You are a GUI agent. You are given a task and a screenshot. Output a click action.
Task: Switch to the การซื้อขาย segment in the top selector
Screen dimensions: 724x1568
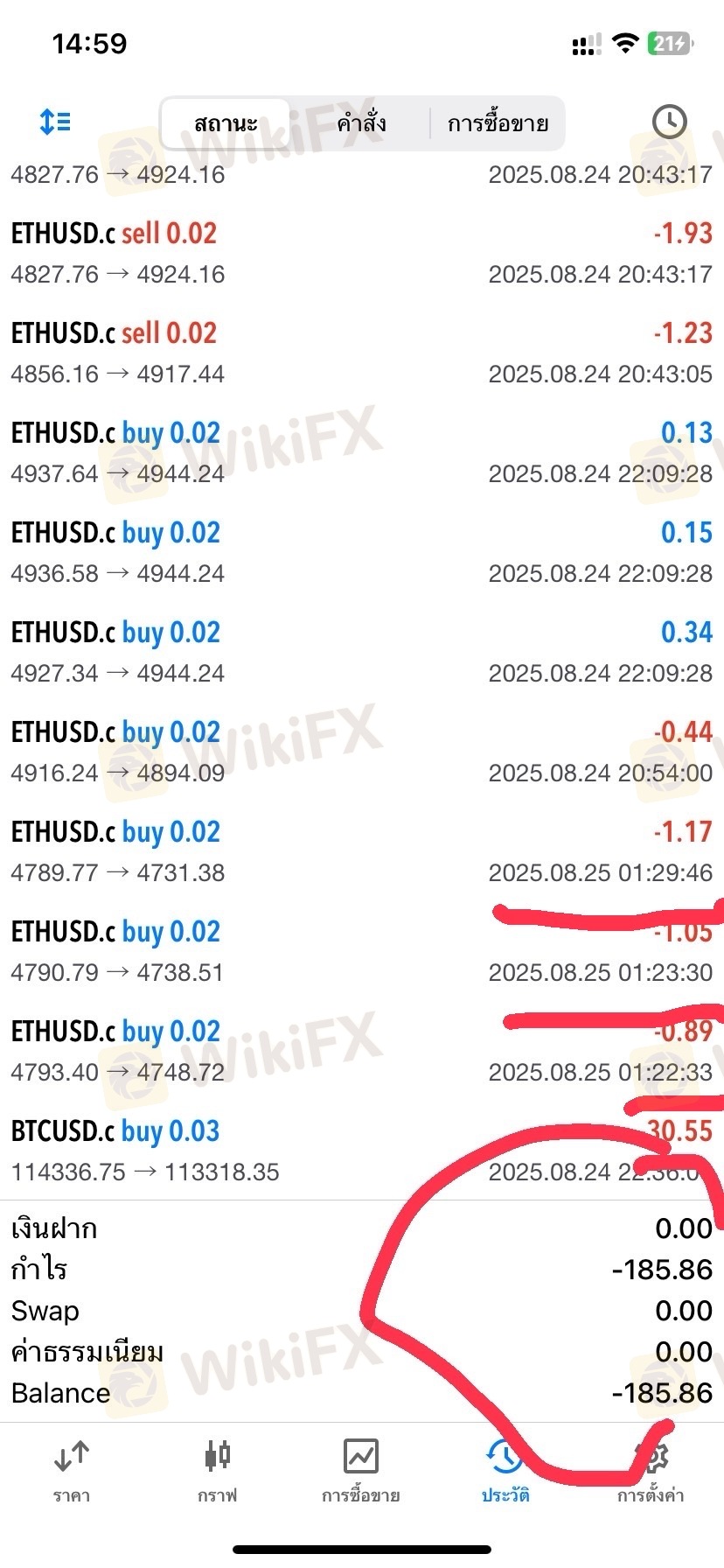pyautogui.click(x=498, y=123)
